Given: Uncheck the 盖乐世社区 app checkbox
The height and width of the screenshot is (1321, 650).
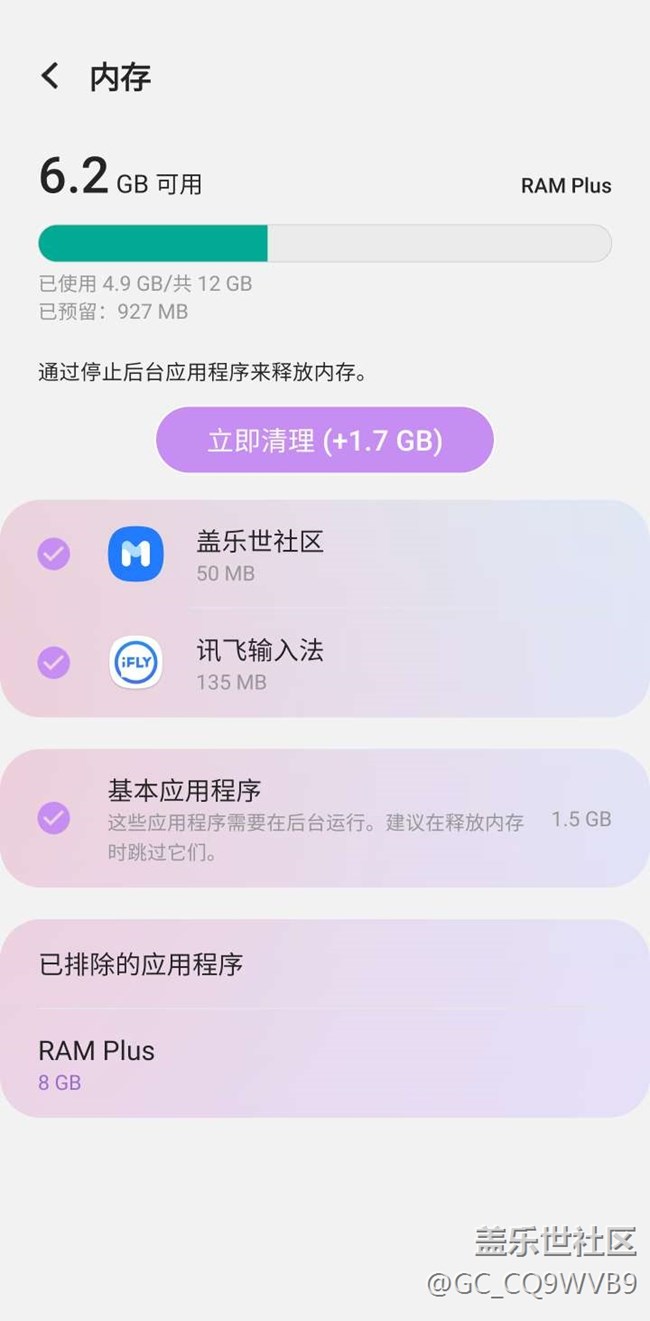Looking at the screenshot, I should click(53, 554).
